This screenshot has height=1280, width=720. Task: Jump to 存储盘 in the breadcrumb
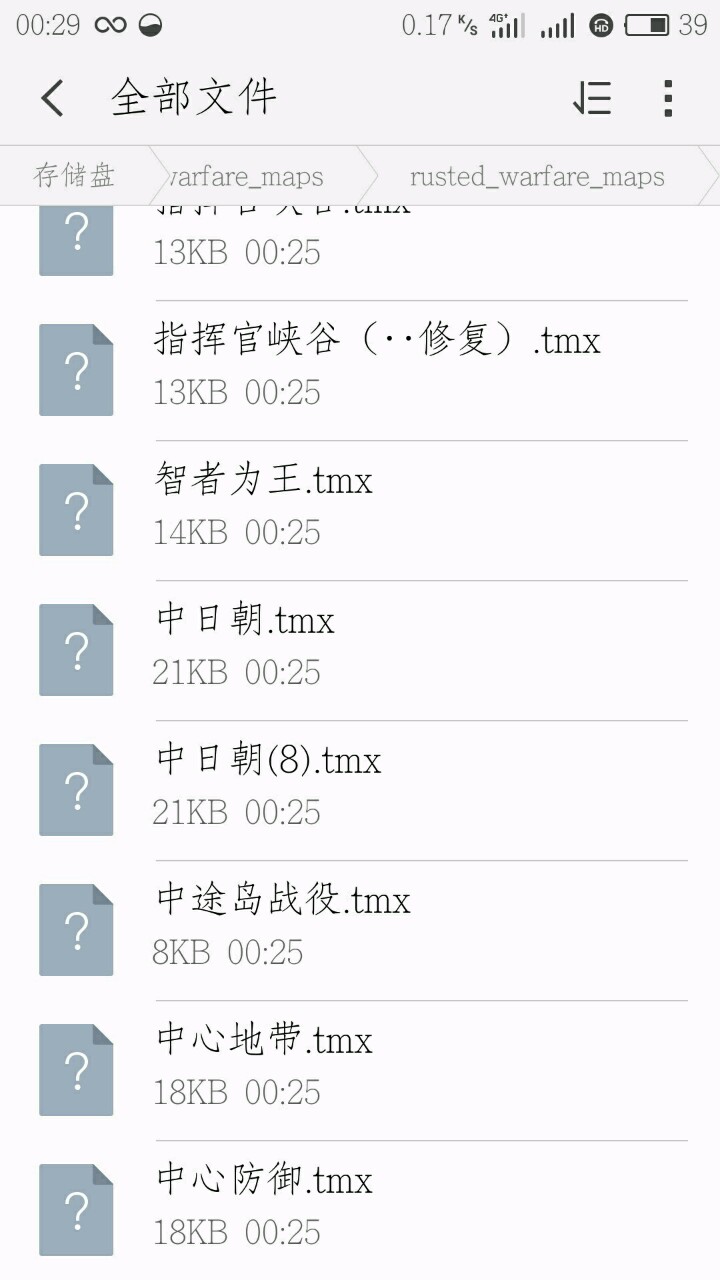click(x=75, y=176)
